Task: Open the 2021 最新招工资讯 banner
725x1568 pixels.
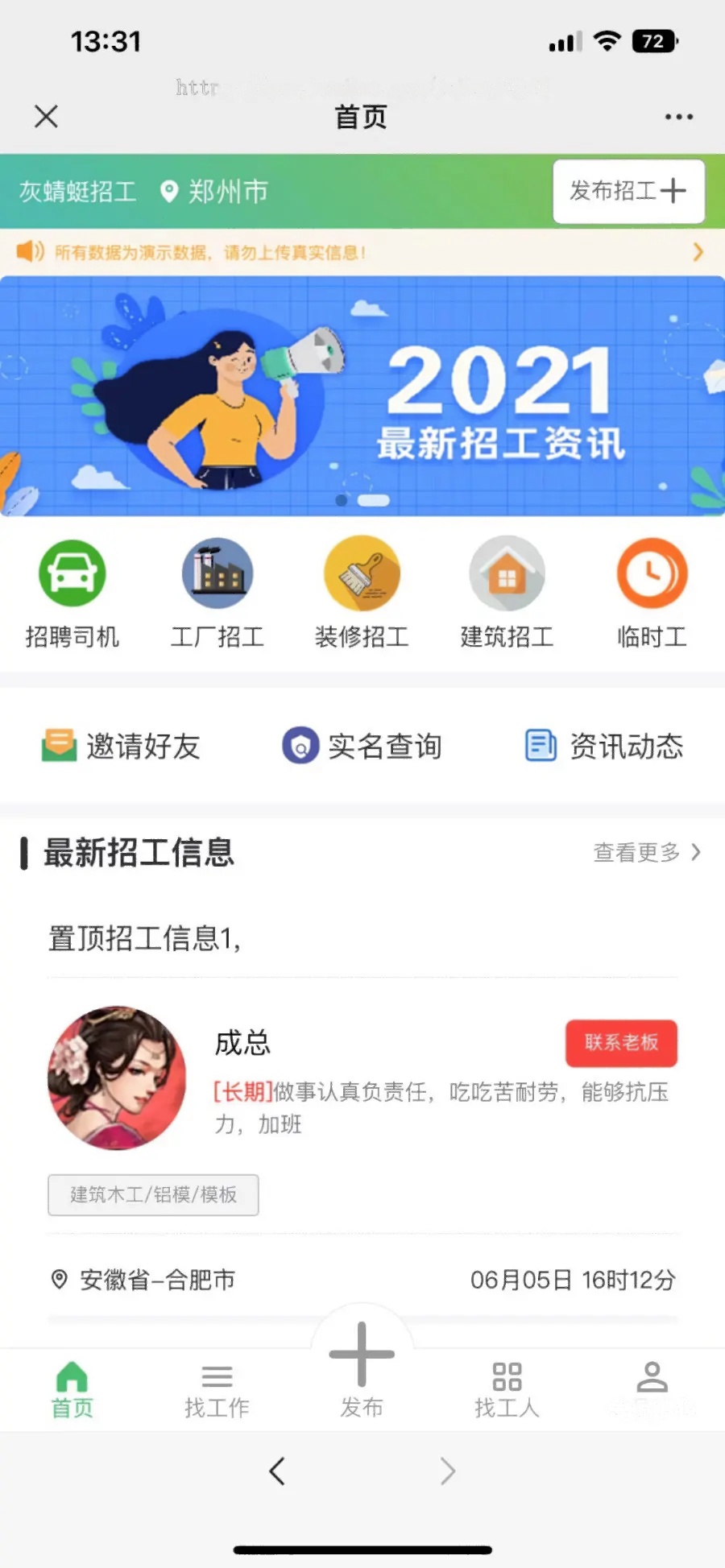Action: 362,396
